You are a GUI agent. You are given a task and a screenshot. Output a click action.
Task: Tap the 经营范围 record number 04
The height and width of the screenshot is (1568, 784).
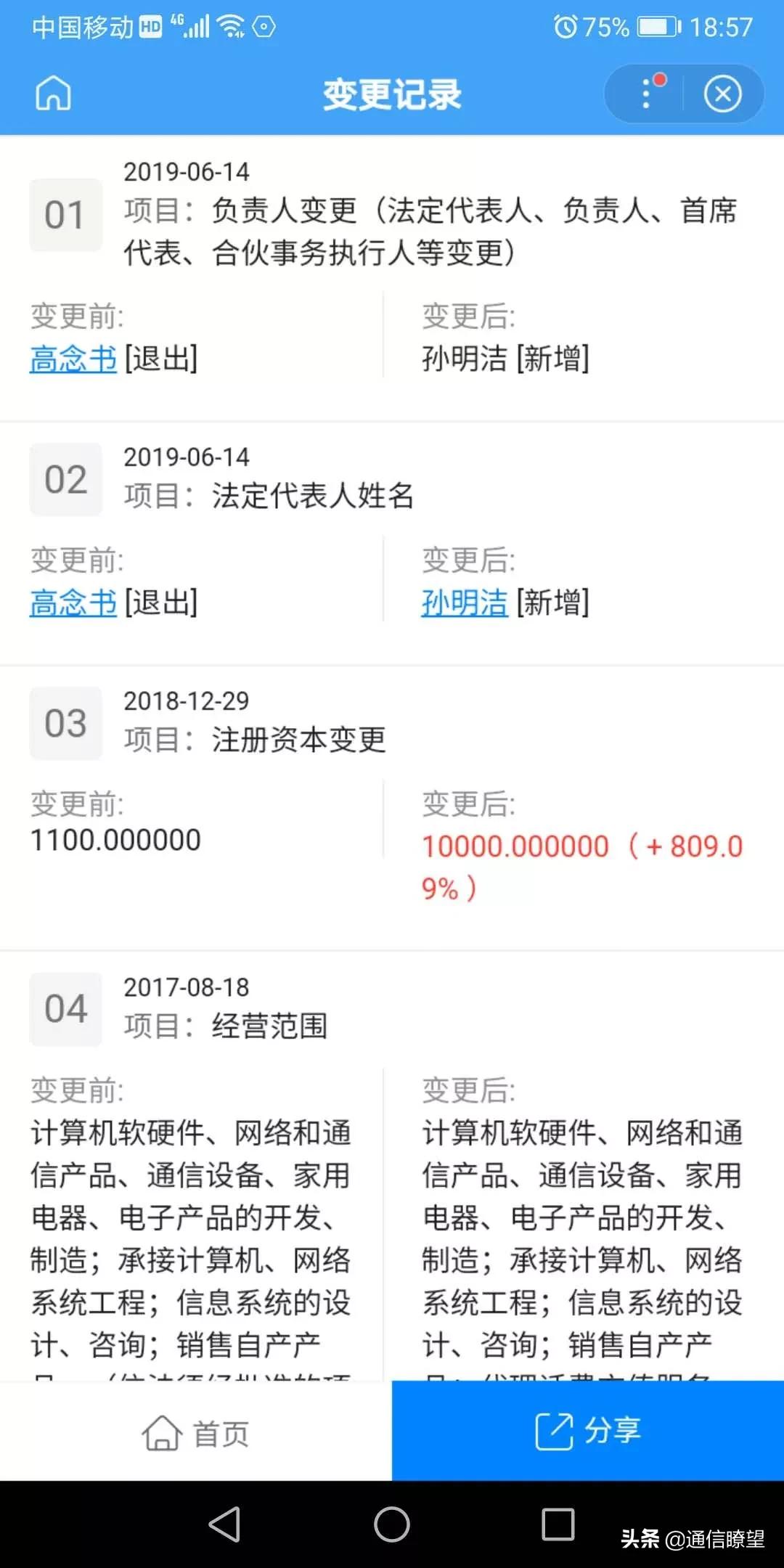tap(65, 1009)
